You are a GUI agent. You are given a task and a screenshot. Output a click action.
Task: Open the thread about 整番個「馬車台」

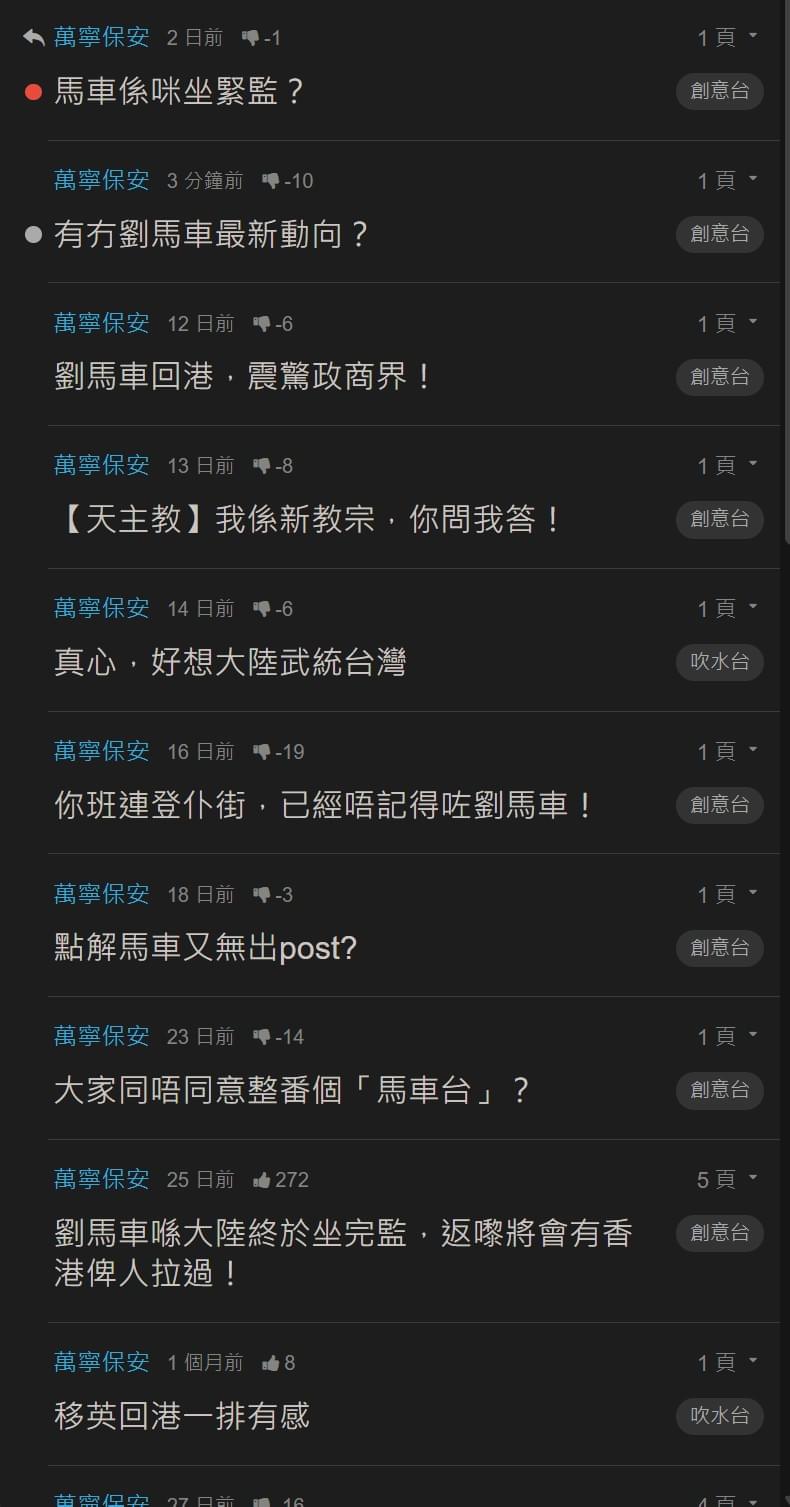pos(292,1091)
